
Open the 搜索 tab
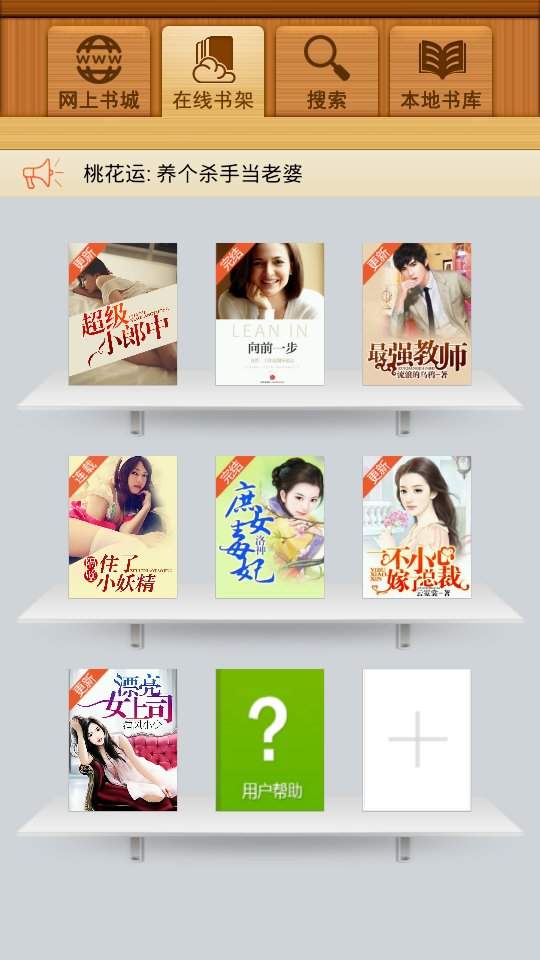click(x=327, y=71)
